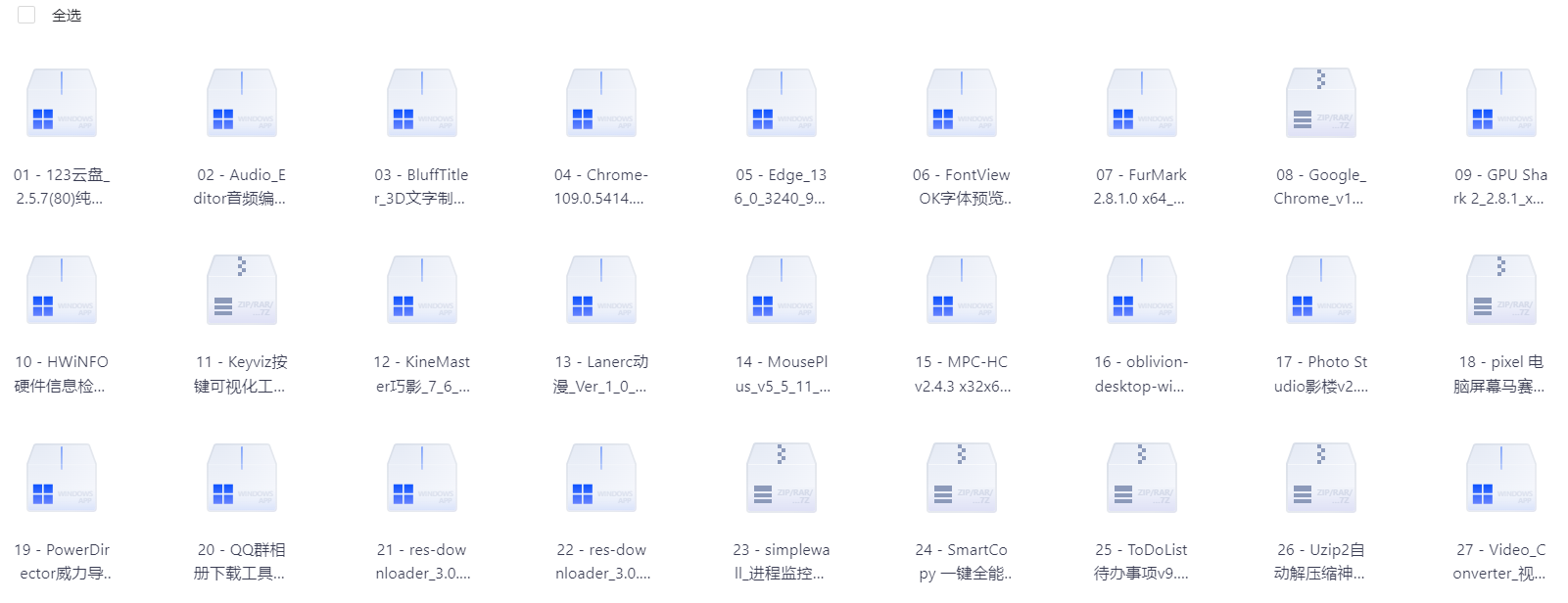Open archive 08 - Google_Chrome_v1
The width and height of the screenshot is (1568, 603).
coord(1321,103)
